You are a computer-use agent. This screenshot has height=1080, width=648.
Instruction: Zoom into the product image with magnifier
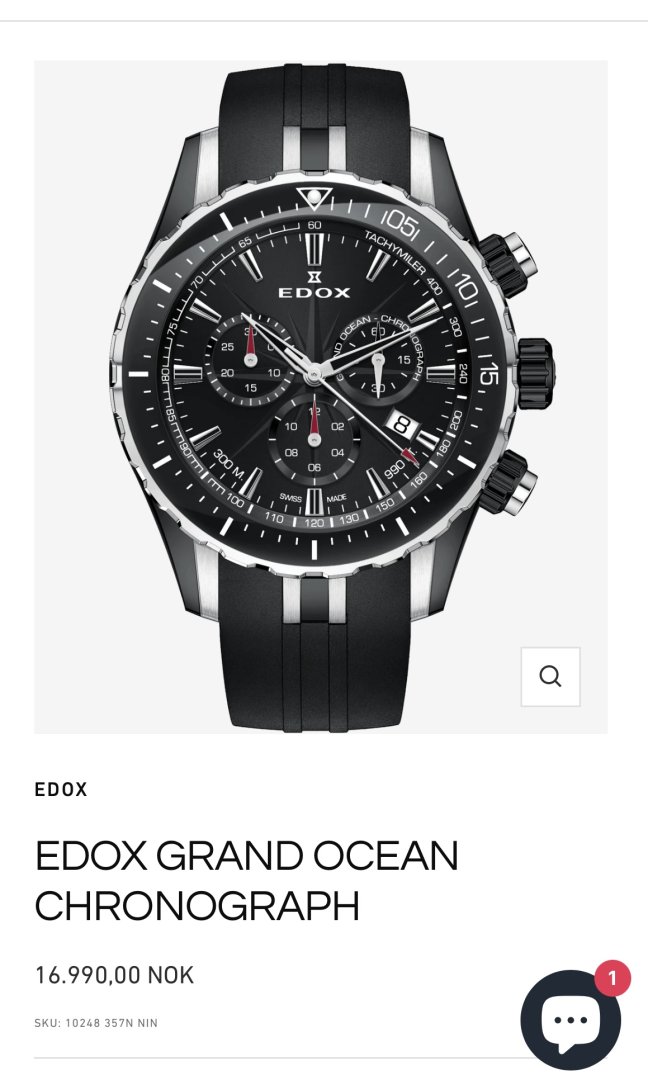click(x=550, y=677)
